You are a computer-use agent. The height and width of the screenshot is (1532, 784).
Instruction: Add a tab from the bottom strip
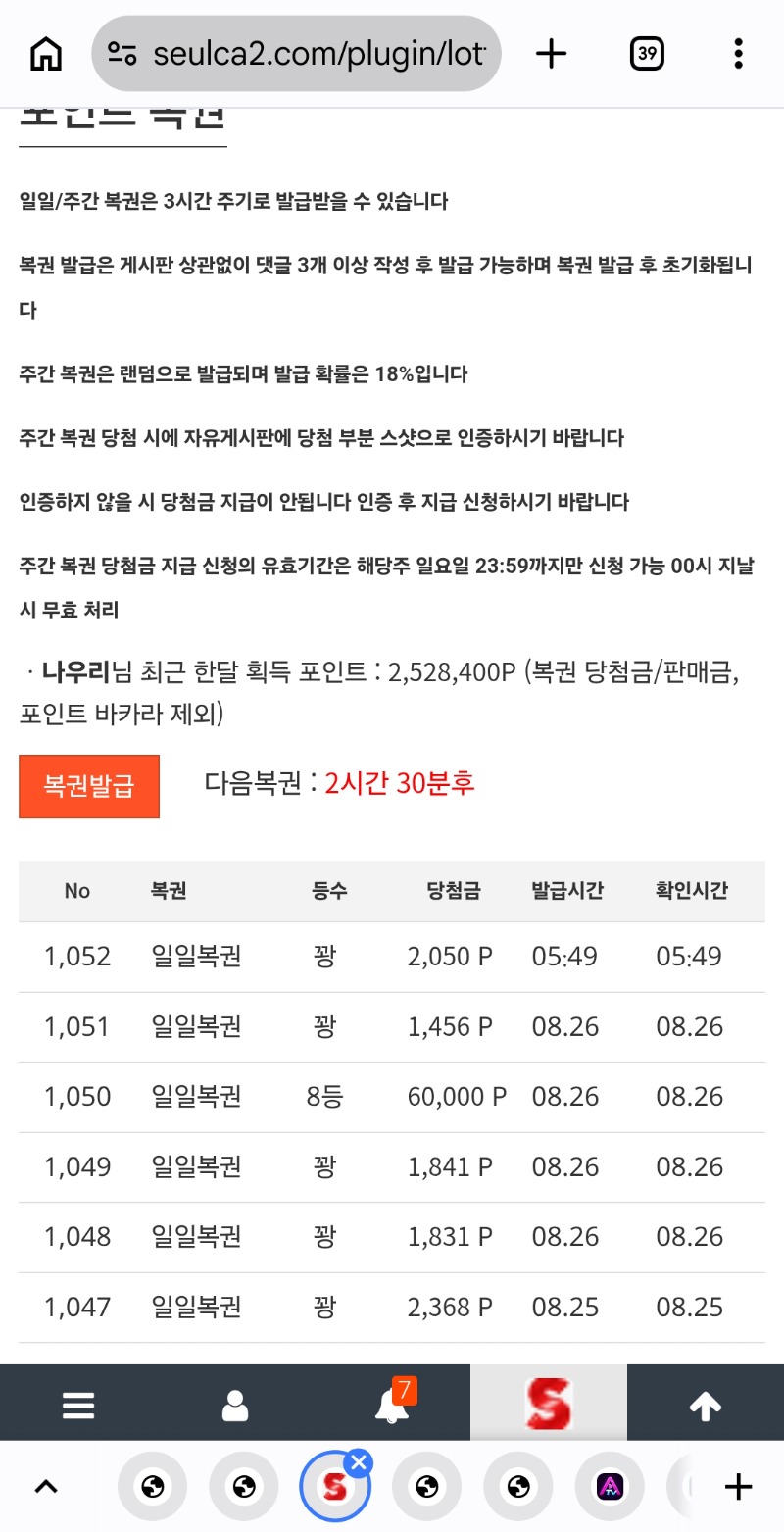738,1488
